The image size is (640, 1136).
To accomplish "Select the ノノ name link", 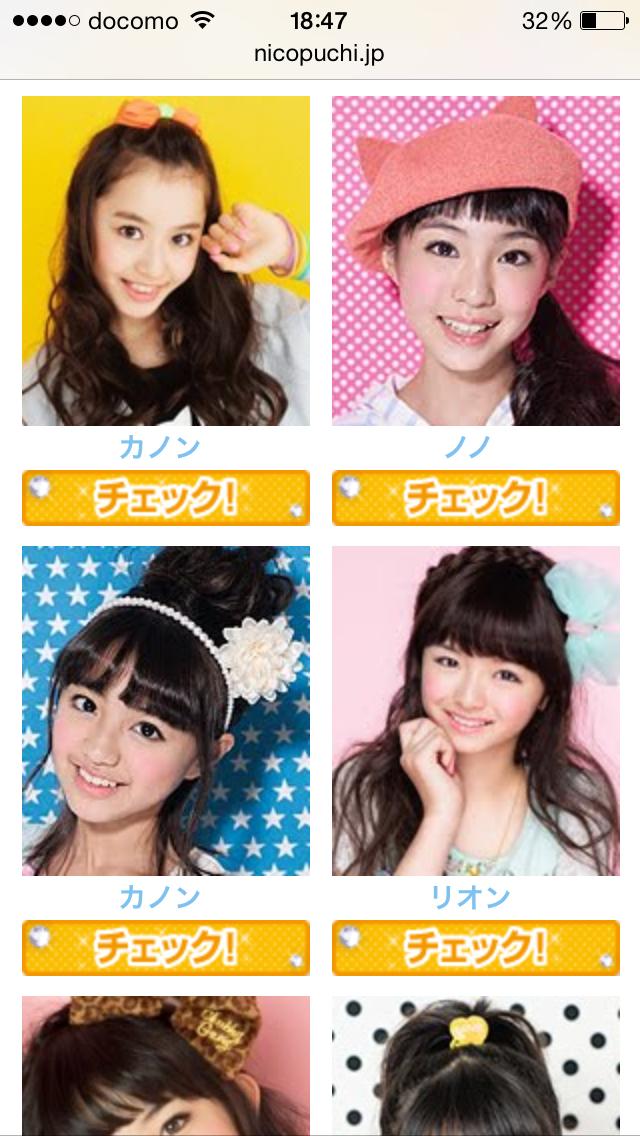I will point(468,447).
